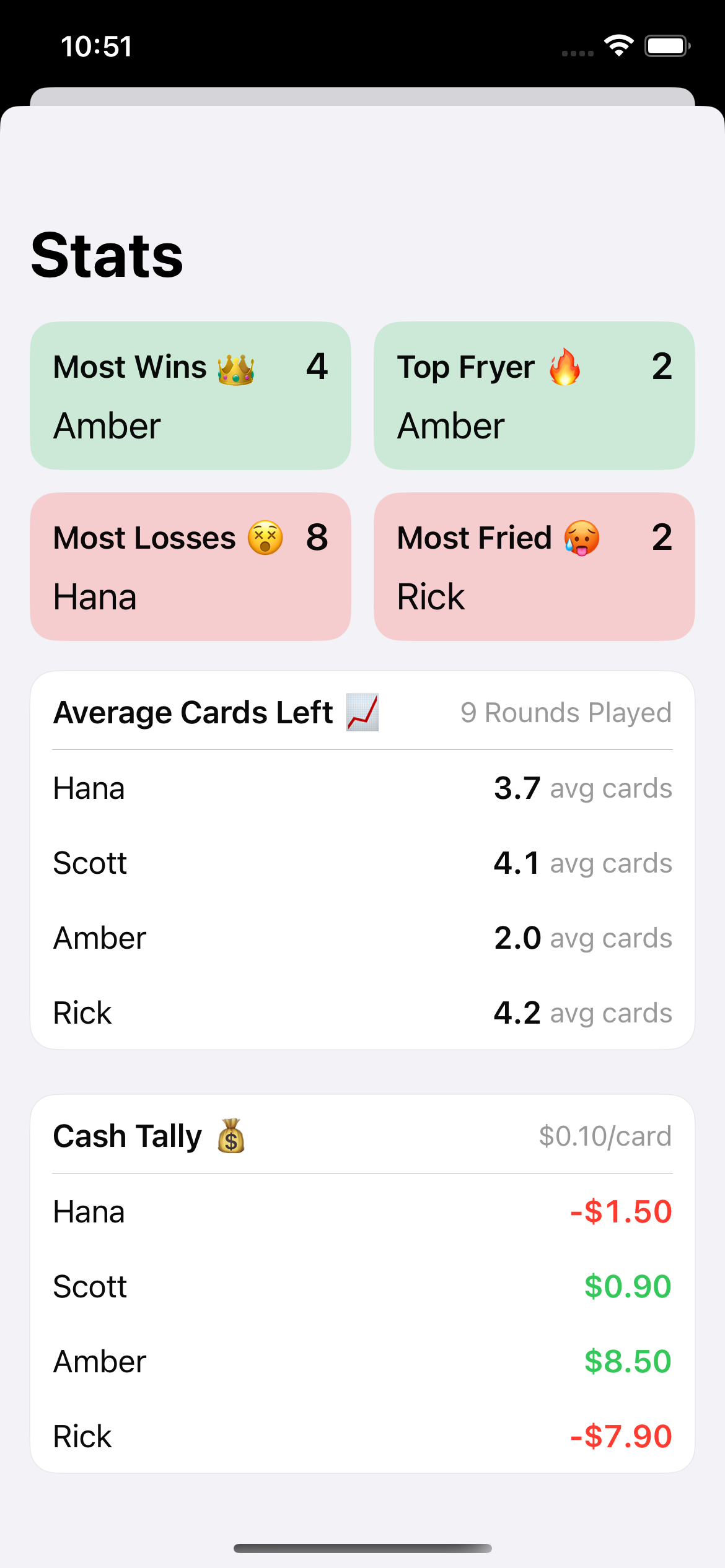
Task: Tap Amber's 2.0 avg cards value
Action: point(518,938)
